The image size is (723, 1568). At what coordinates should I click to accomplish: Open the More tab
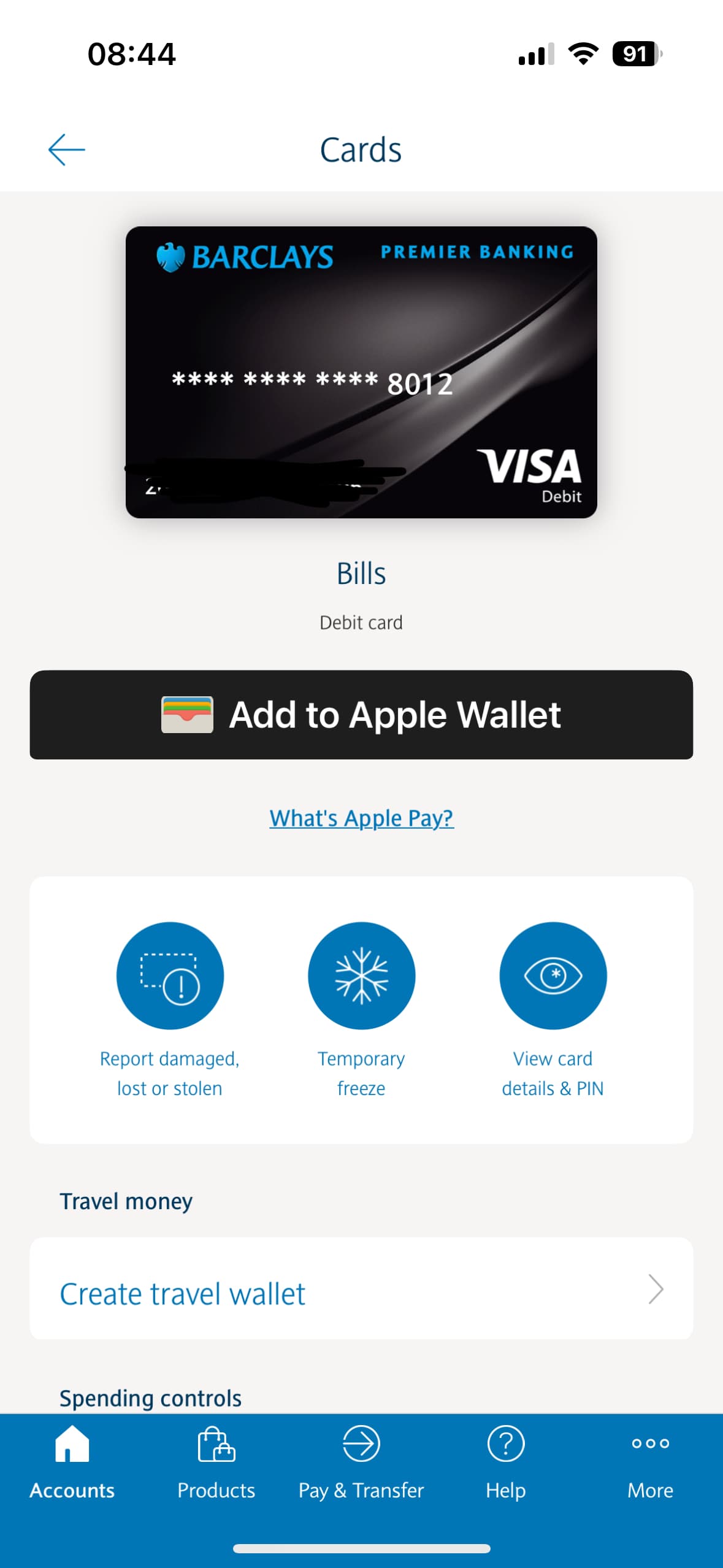coord(650,1462)
